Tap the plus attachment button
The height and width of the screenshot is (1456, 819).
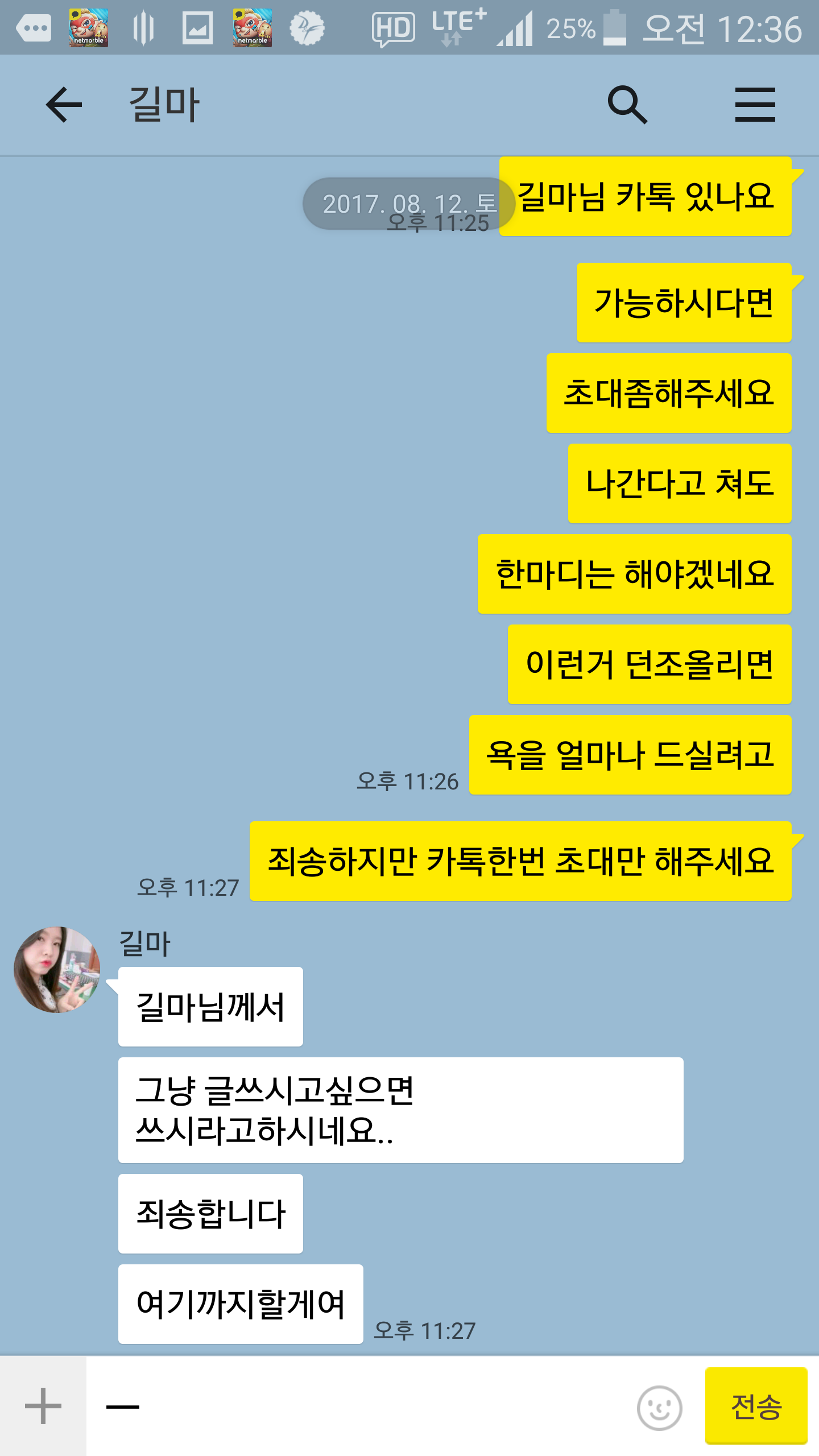[43, 1406]
